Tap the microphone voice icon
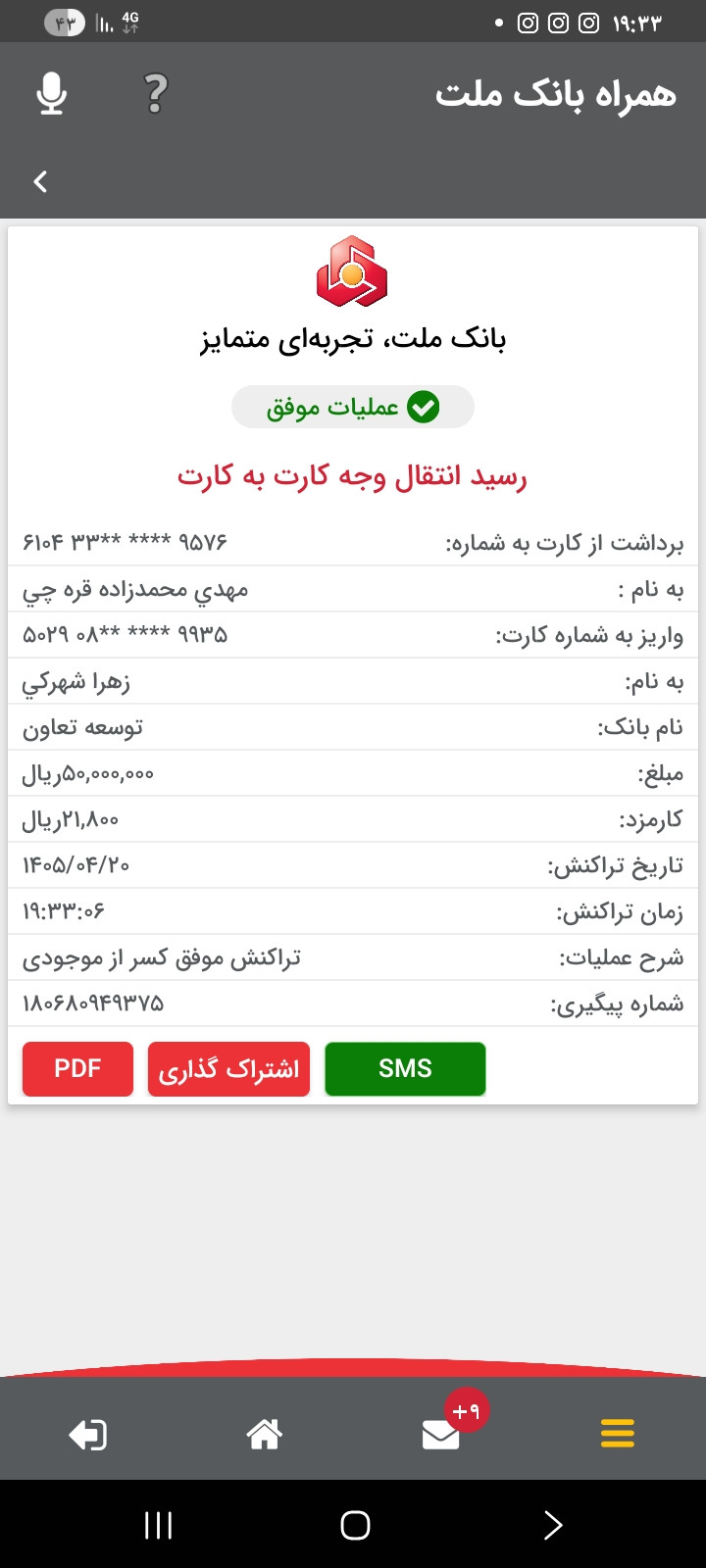Viewport: 706px width, 1568px height. click(x=52, y=94)
